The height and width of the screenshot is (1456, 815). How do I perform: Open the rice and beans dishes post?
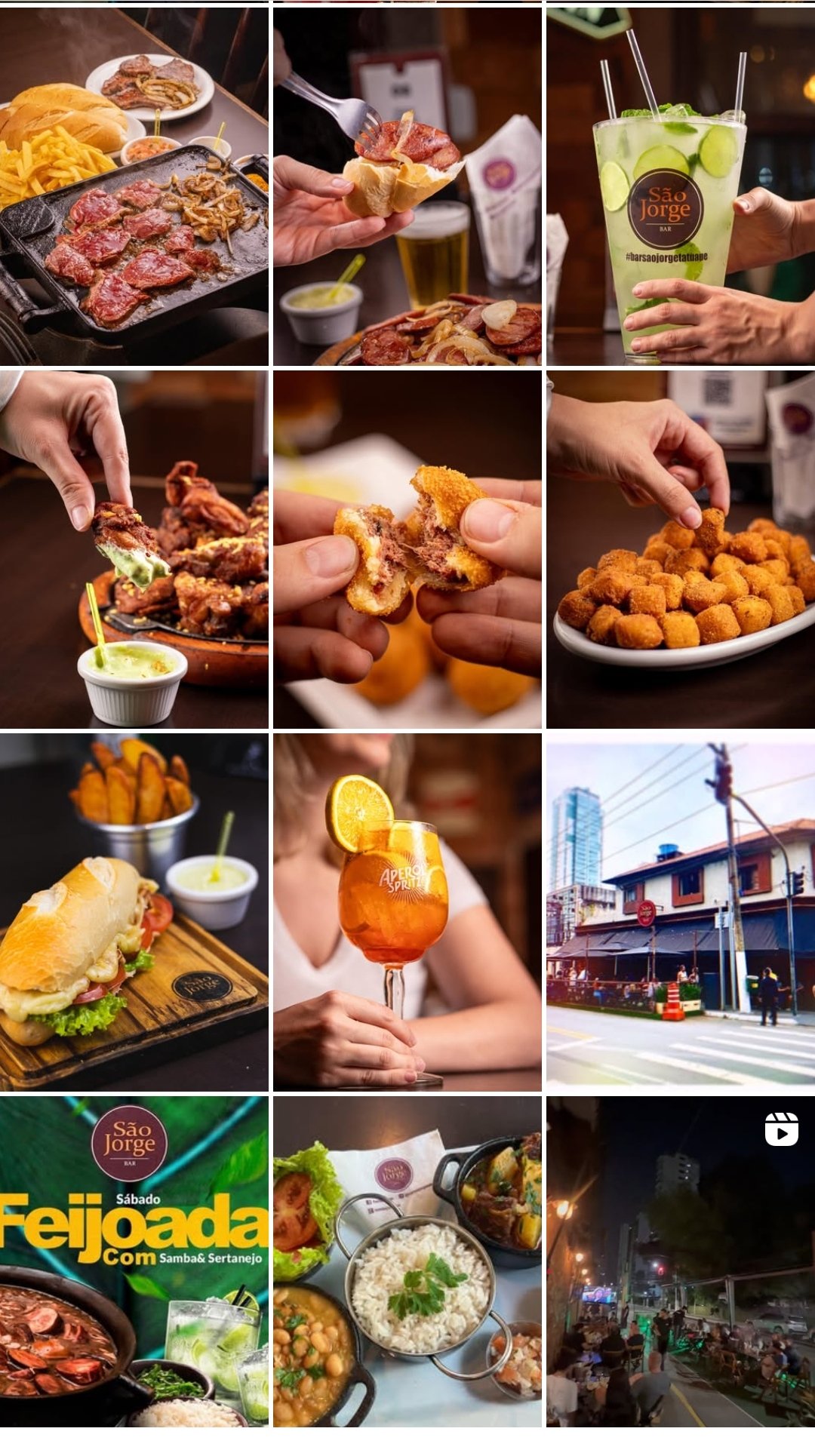pos(407,1261)
